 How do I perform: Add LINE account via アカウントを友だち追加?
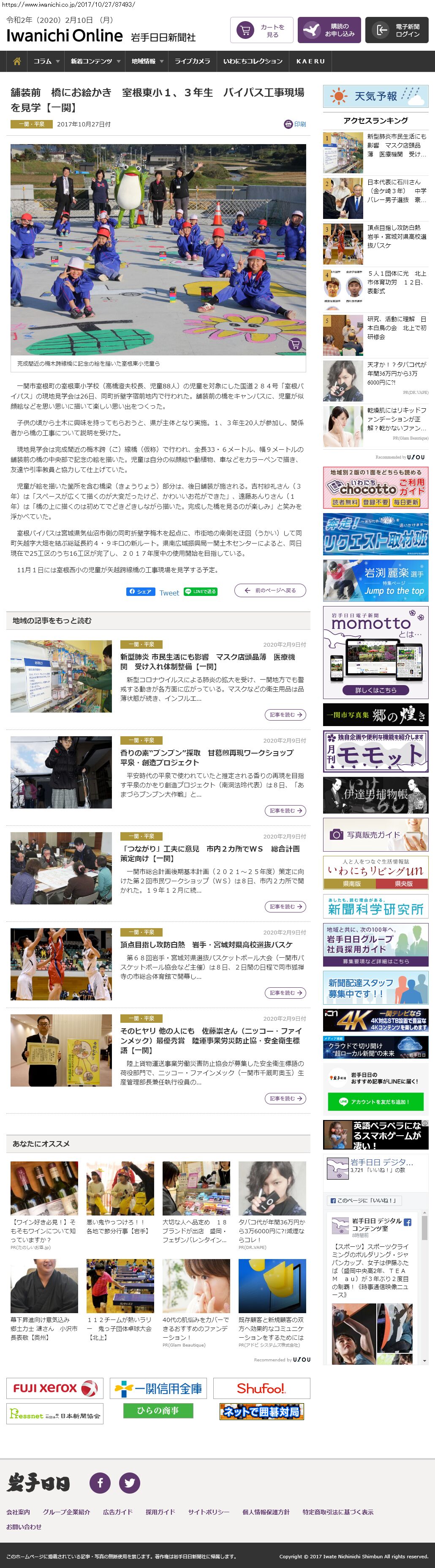coord(375,1102)
